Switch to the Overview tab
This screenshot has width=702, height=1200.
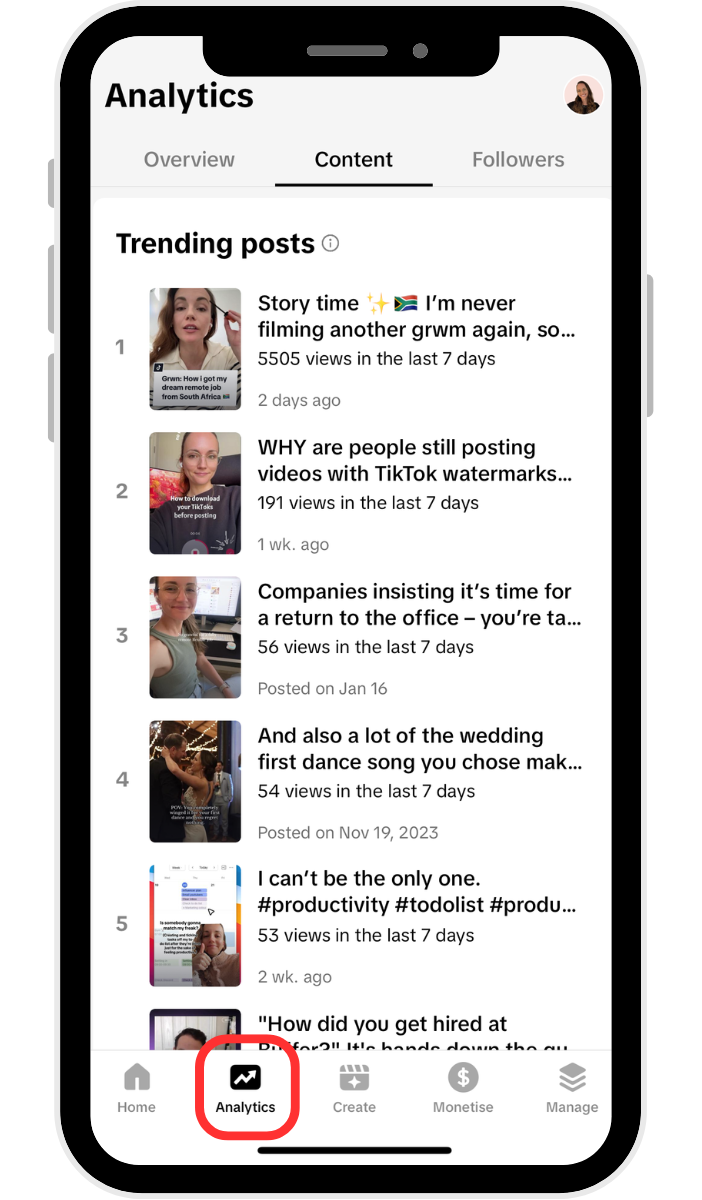189,159
